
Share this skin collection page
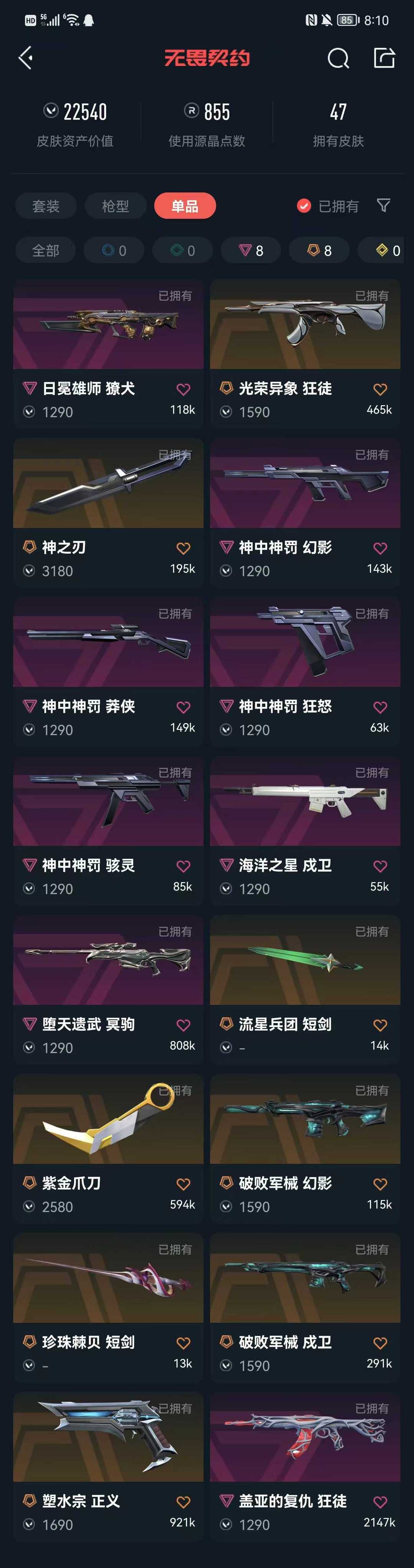click(384, 58)
